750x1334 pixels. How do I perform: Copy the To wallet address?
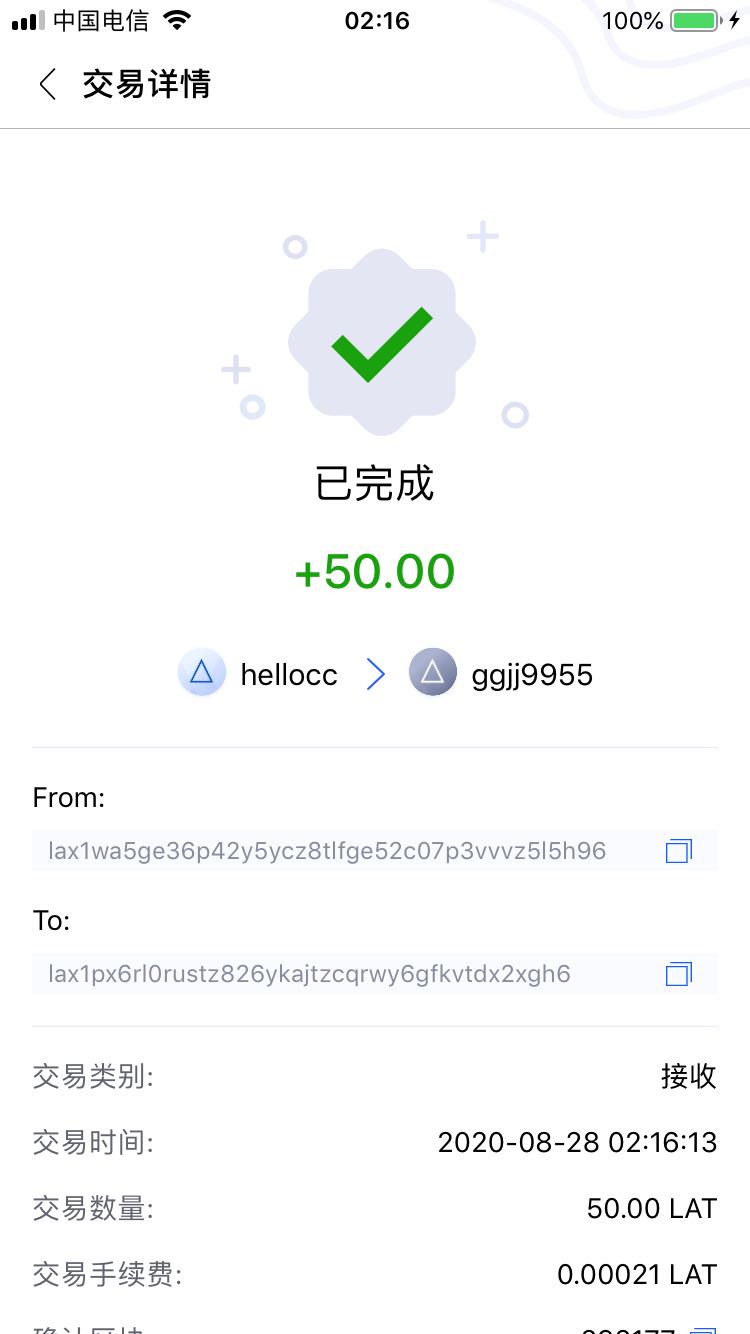click(x=679, y=973)
